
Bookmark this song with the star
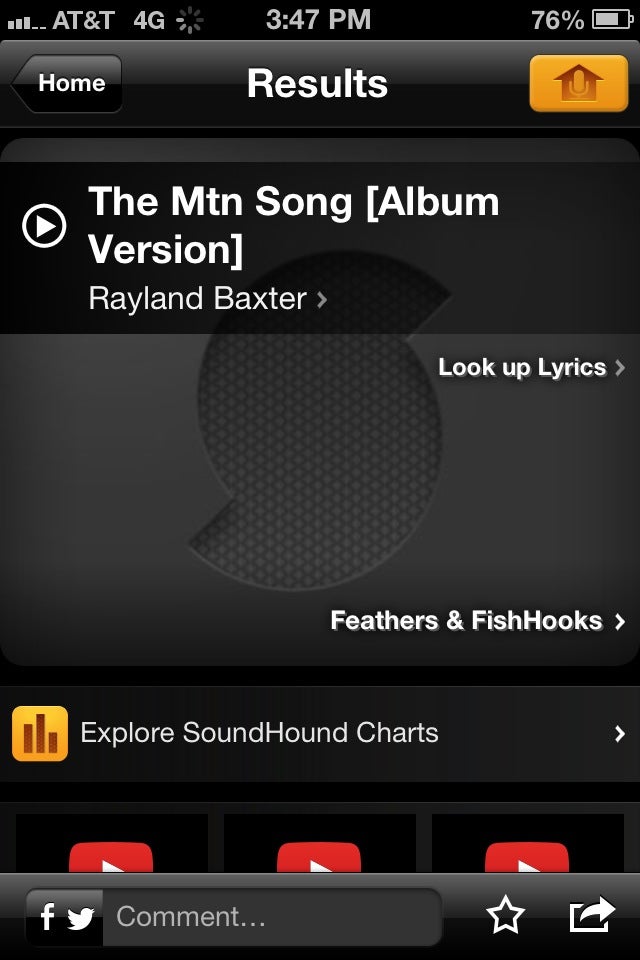[x=505, y=916]
